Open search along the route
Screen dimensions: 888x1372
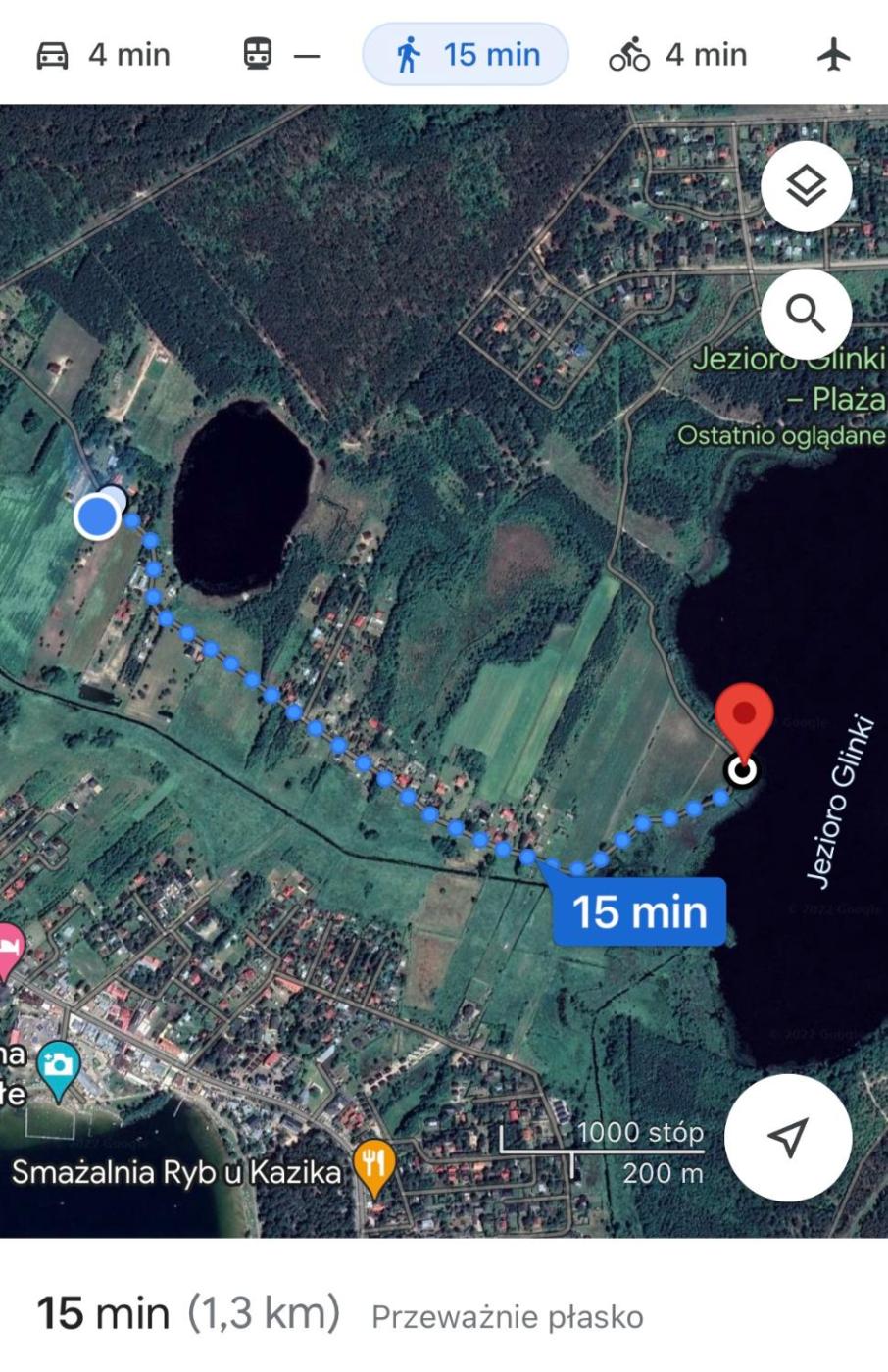[806, 314]
